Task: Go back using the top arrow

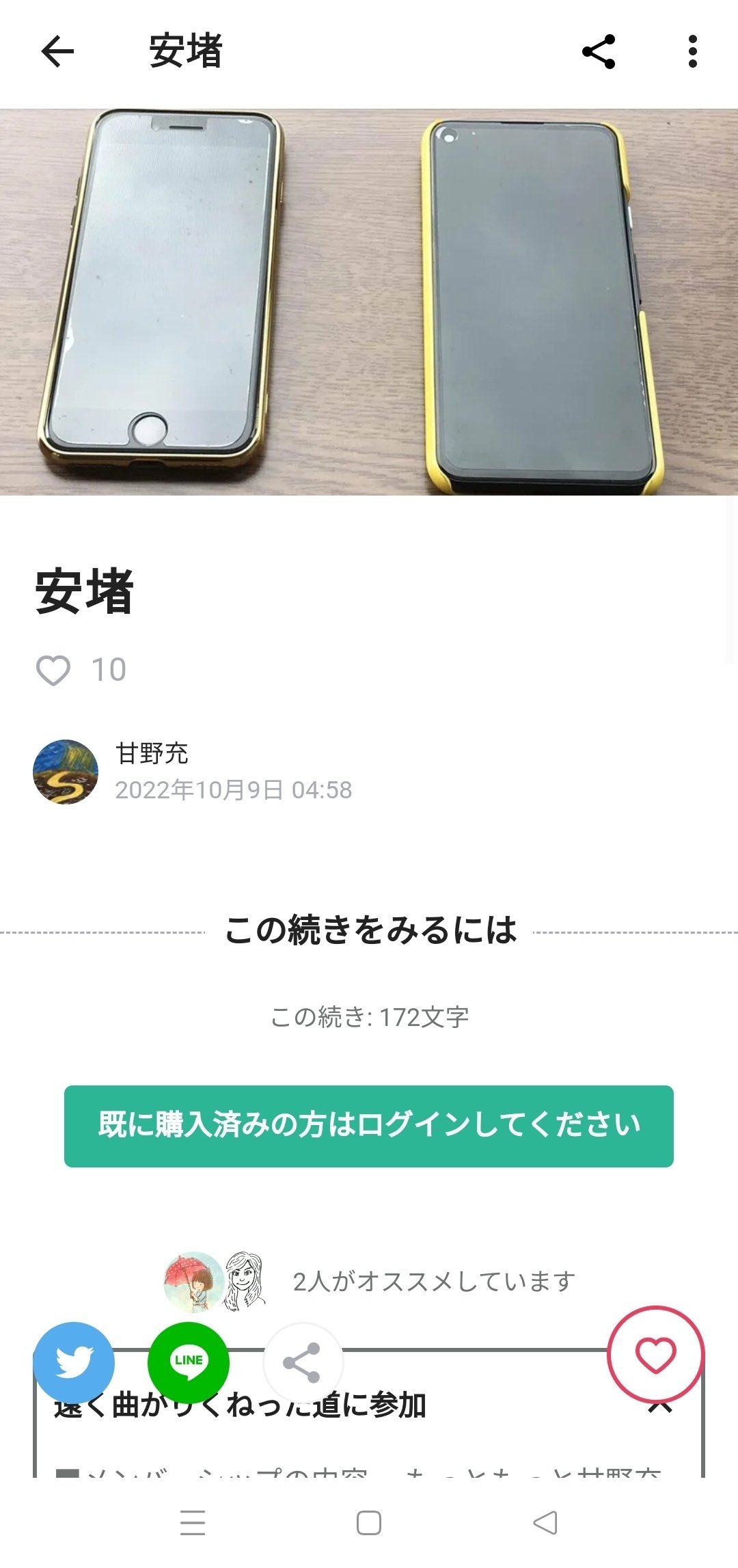Action: click(x=57, y=51)
